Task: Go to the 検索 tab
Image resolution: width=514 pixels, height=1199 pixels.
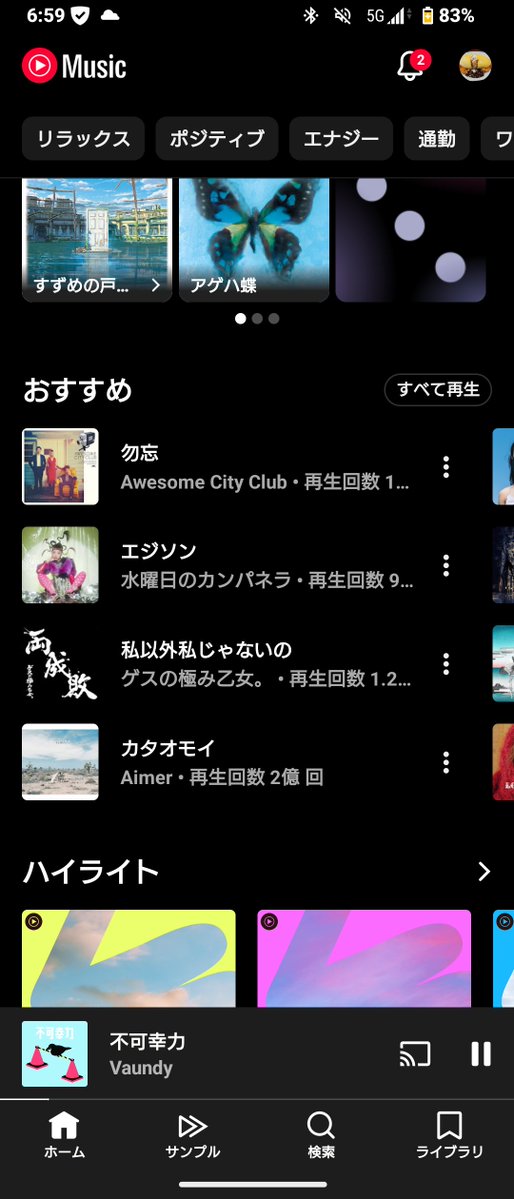Action: [x=321, y=1136]
